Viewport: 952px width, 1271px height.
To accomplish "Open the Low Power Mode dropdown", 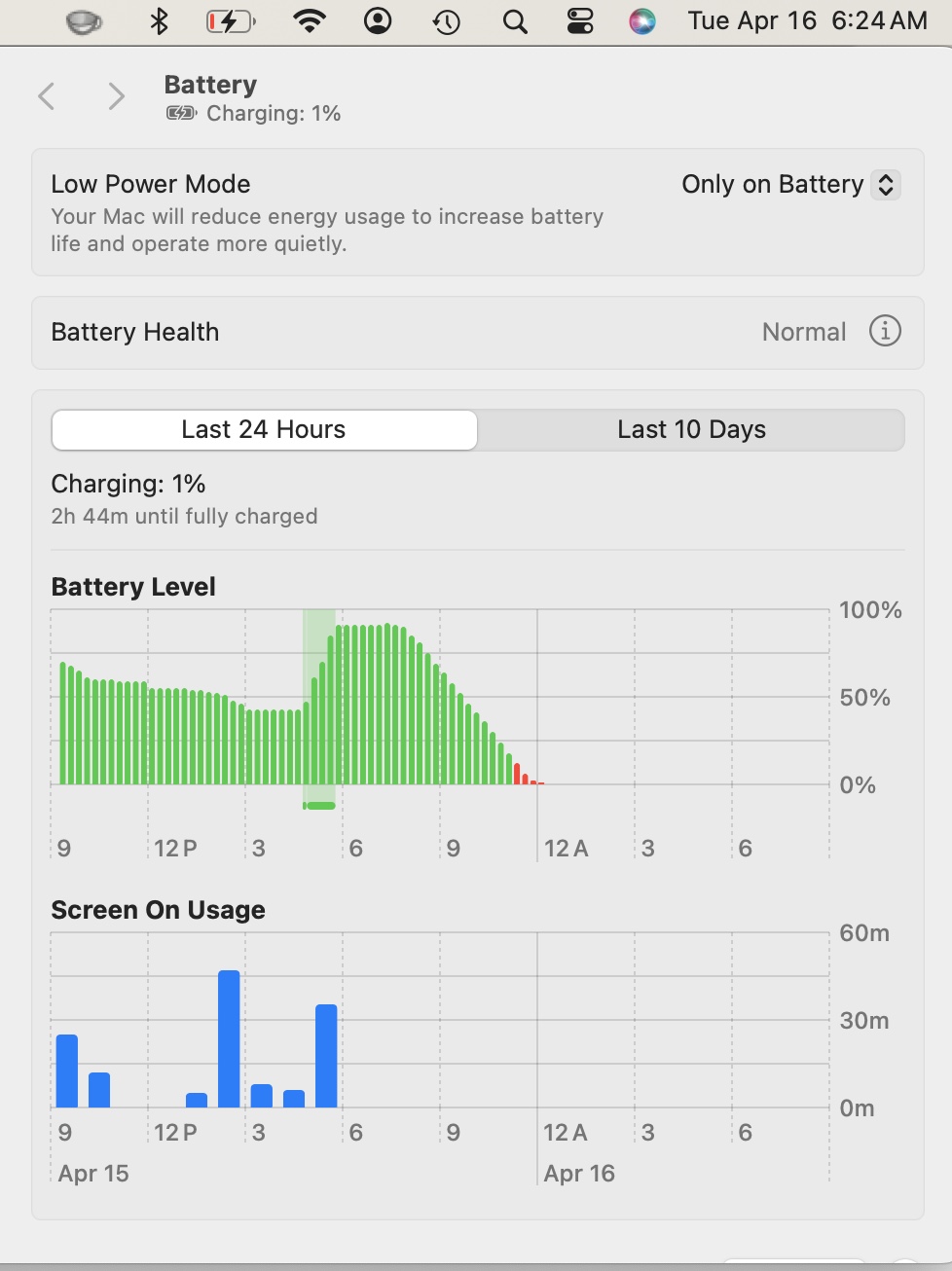I will point(789,185).
